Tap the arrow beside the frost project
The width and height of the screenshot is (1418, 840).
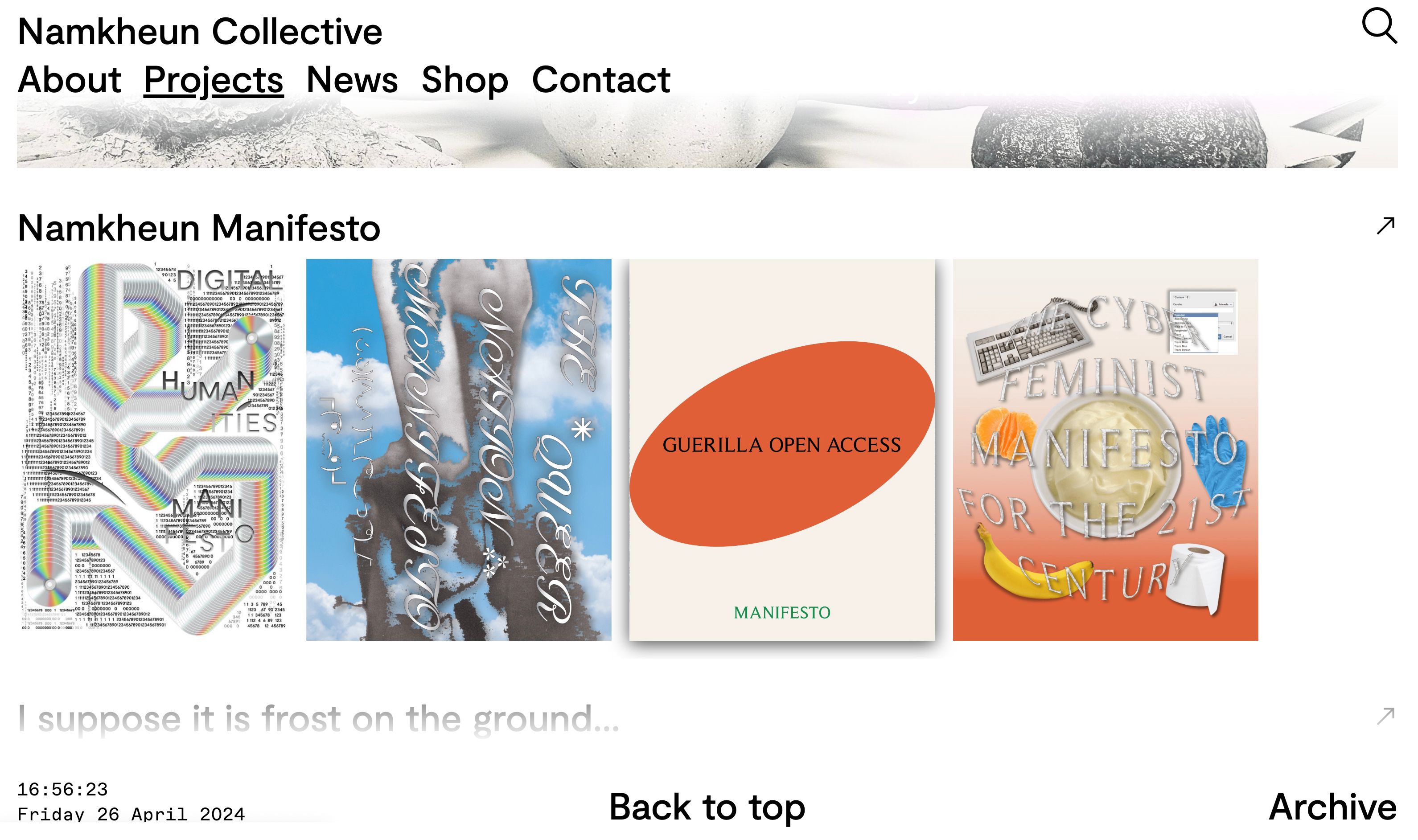[x=1385, y=717]
